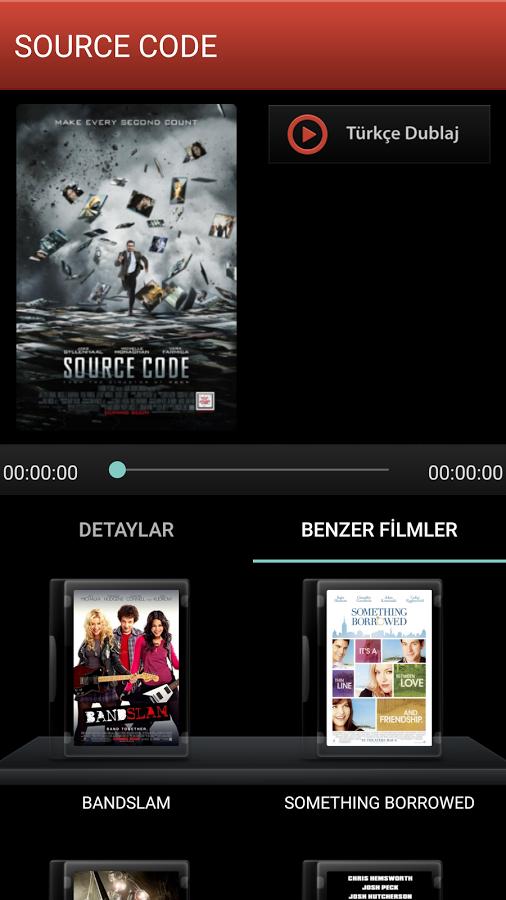This screenshot has height=900, width=506.
Task: Switch to the Detaylar tab
Action: [x=126, y=530]
